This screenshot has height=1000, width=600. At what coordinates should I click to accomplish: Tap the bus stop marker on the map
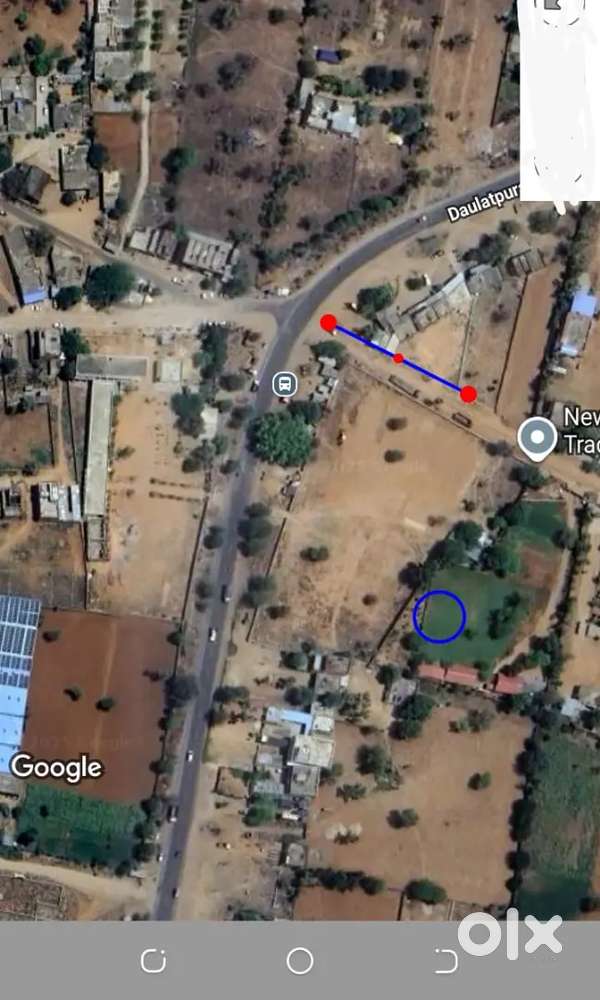[x=284, y=383]
